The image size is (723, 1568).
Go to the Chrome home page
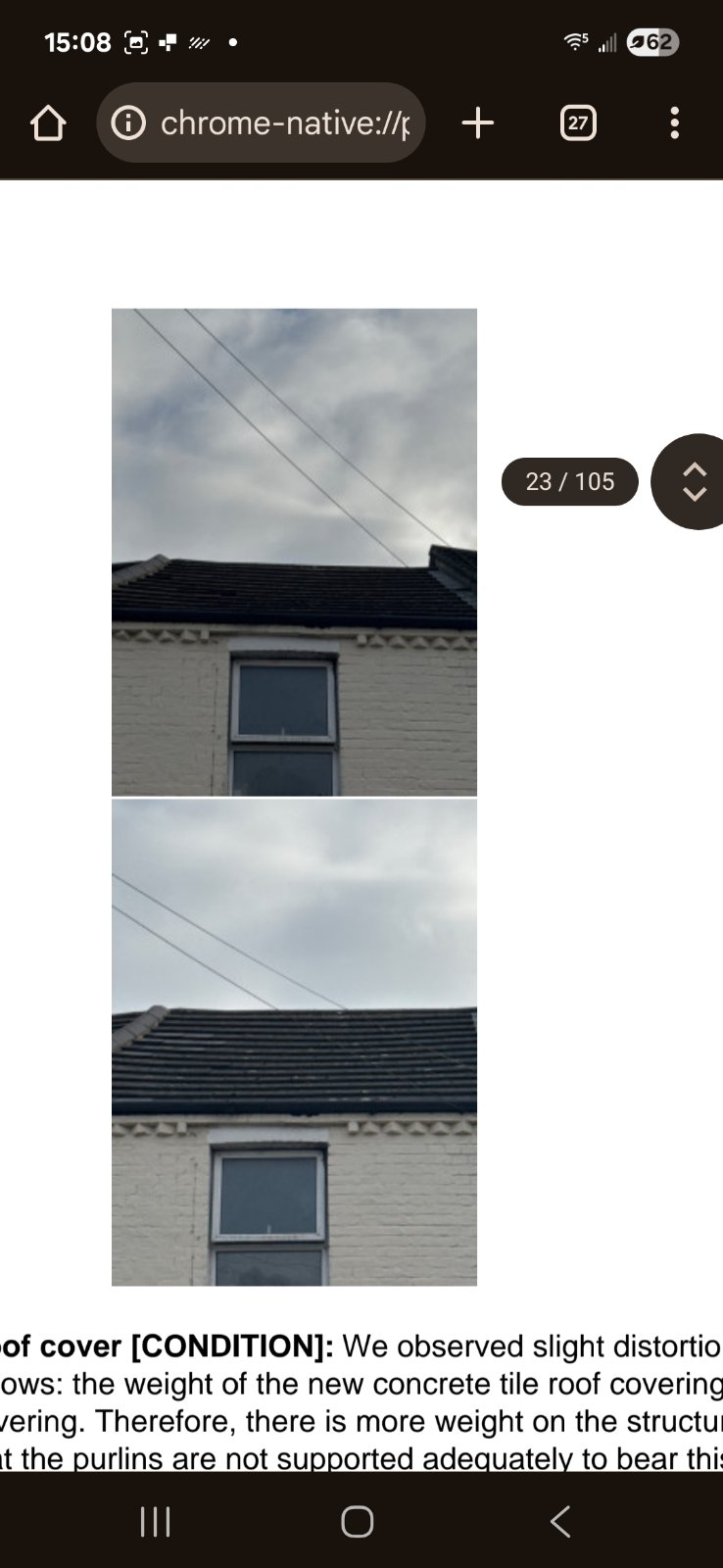[x=47, y=123]
